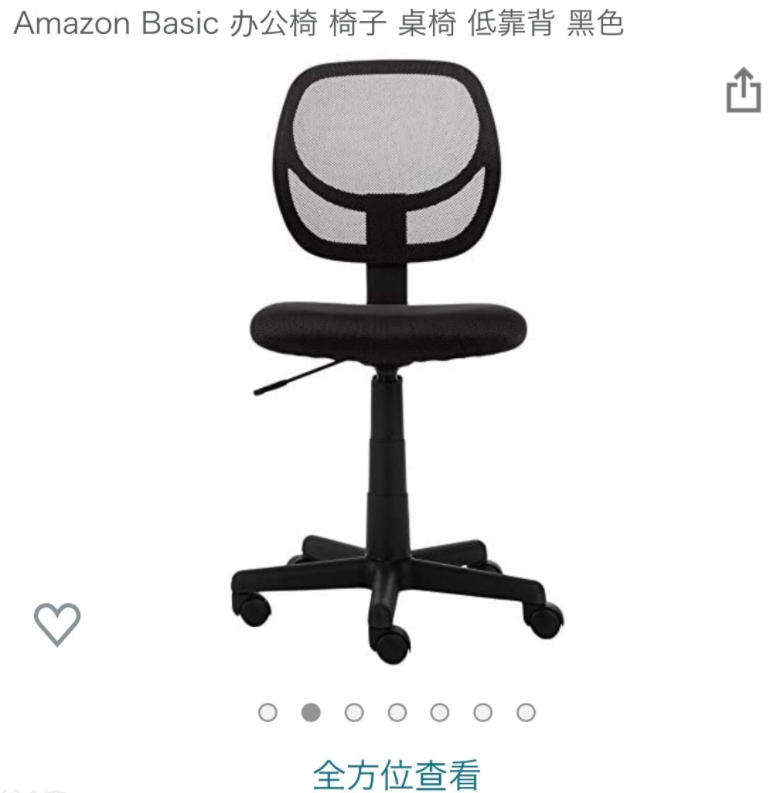This screenshot has width=773, height=793.
Task: Add the chair to wishlist with the heart icon
Action: tap(57, 625)
